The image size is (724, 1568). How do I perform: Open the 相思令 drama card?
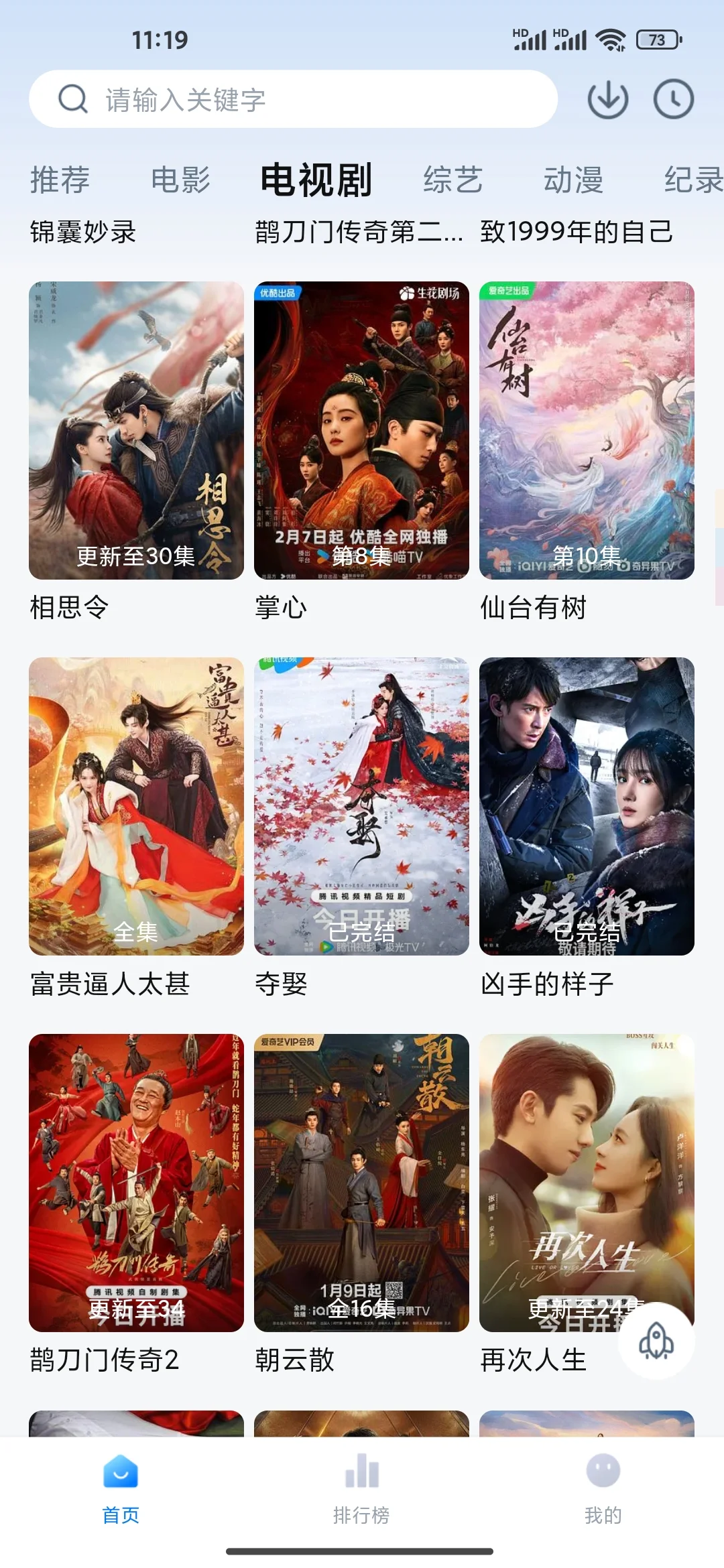[x=136, y=430]
